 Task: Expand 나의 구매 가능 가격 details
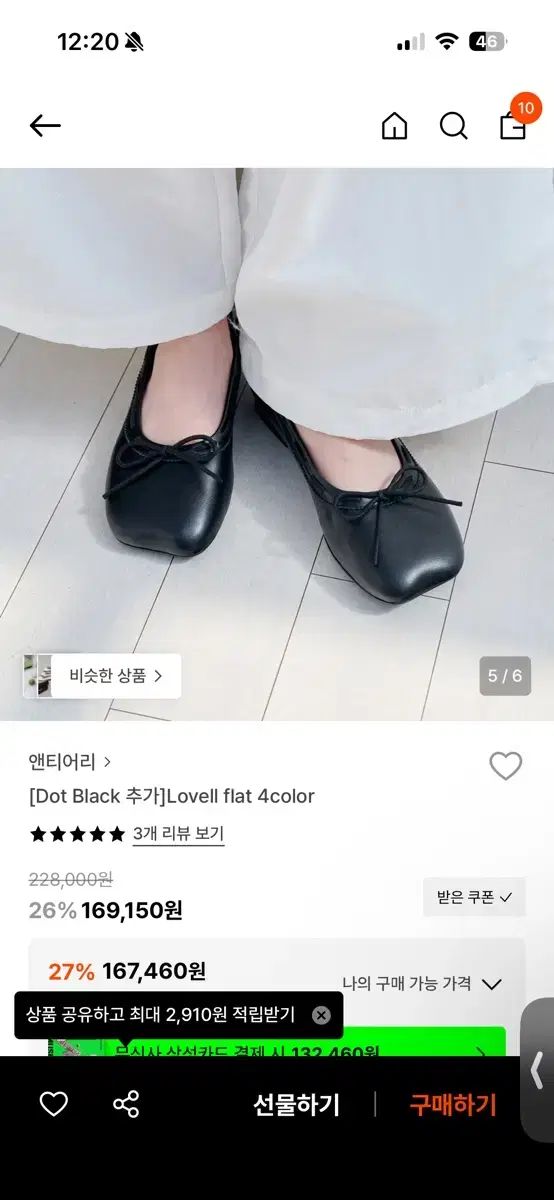(x=422, y=984)
